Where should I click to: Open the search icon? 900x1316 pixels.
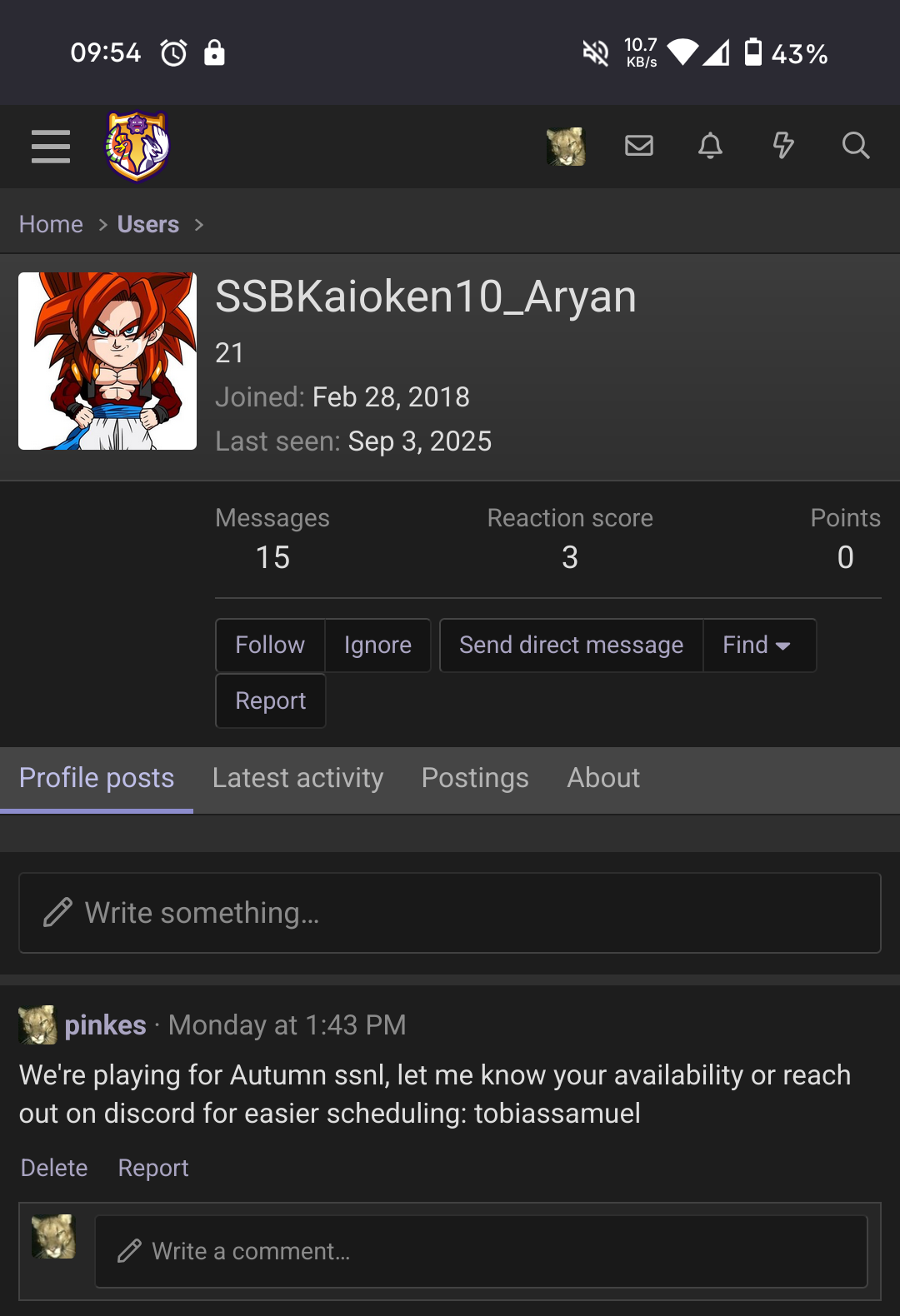tap(855, 147)
